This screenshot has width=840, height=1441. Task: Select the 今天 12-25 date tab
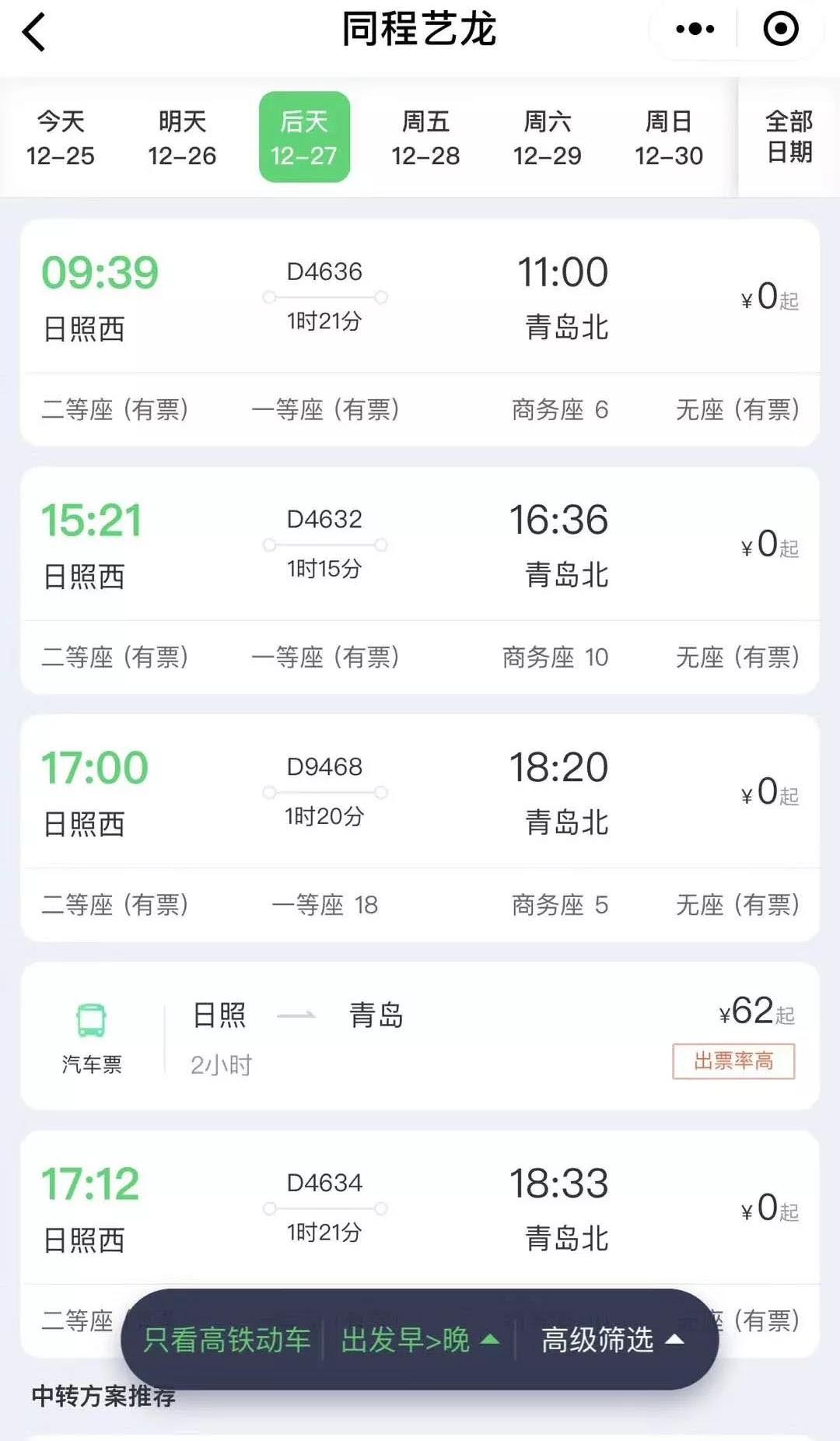[x=61, y=138]
